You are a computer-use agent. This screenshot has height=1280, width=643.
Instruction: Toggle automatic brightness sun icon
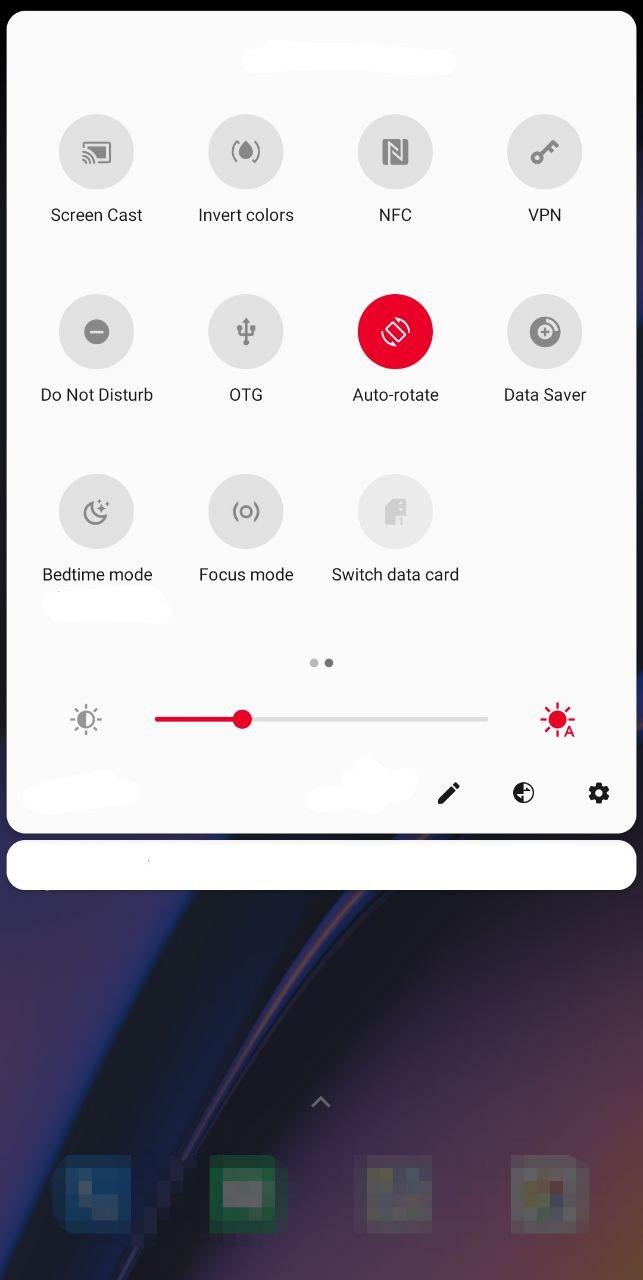558,720
